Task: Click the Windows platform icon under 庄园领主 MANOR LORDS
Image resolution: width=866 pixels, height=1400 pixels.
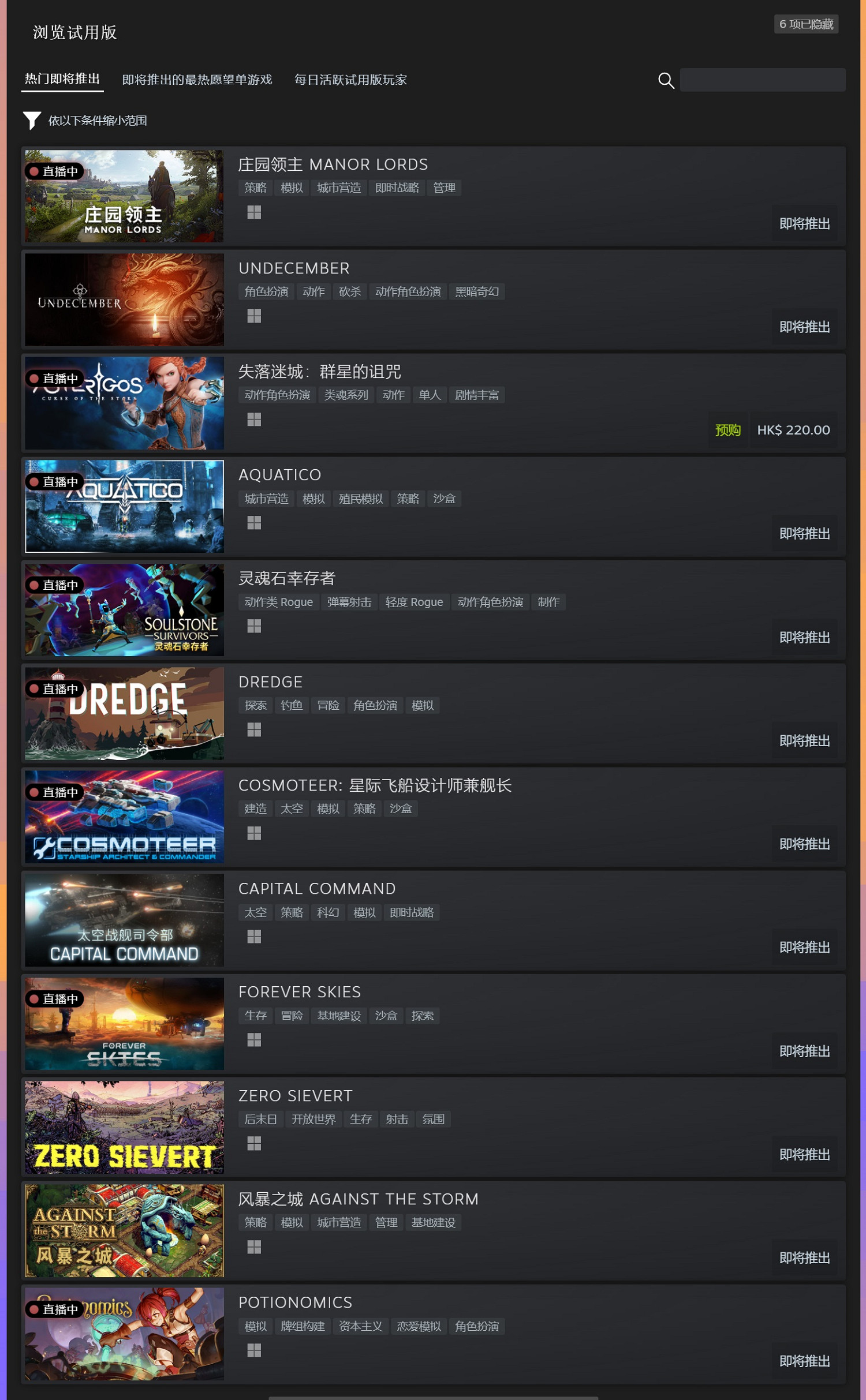Action: click(x=253, y=212)
